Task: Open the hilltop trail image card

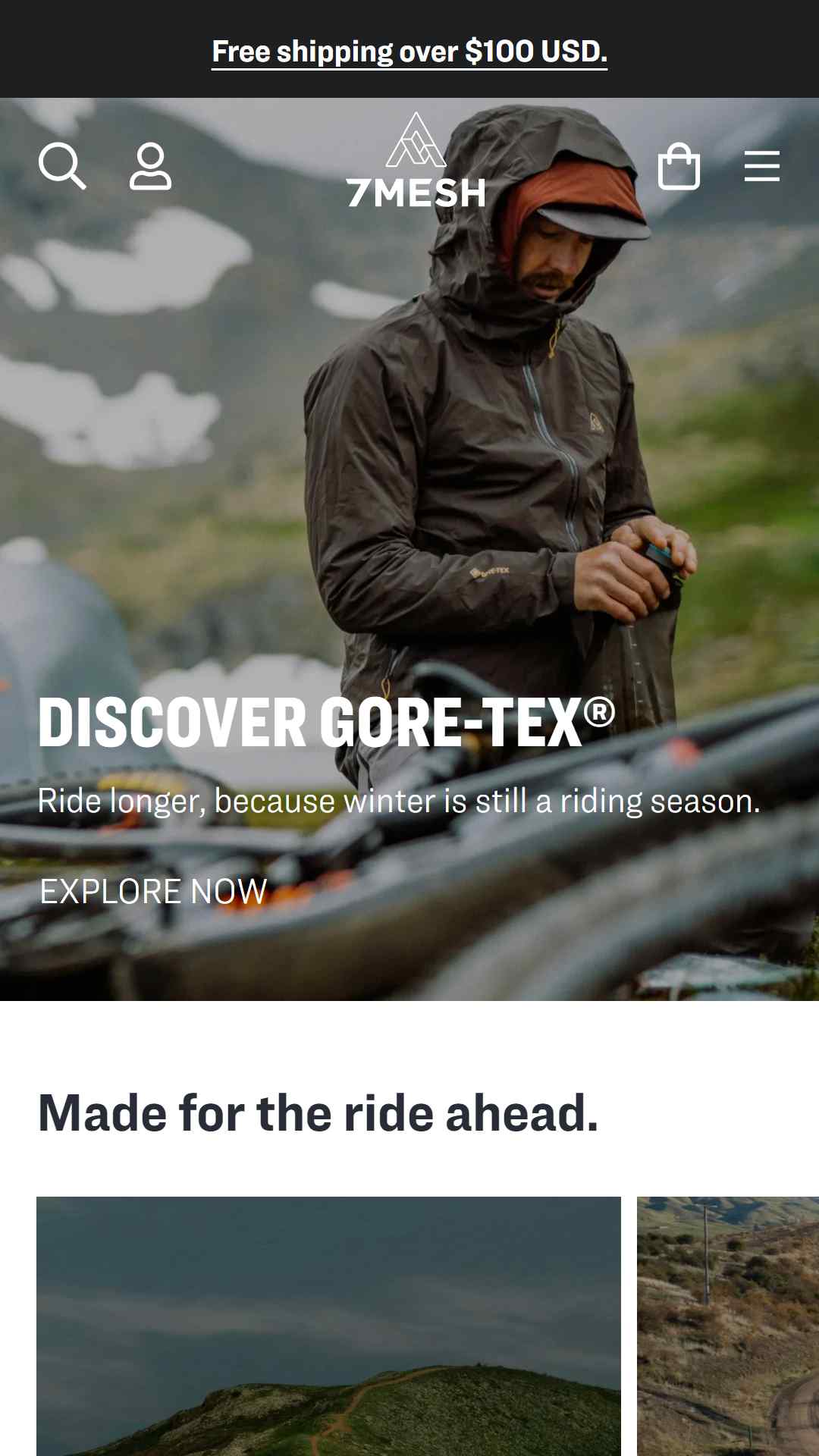Action: click(328, 1326)
